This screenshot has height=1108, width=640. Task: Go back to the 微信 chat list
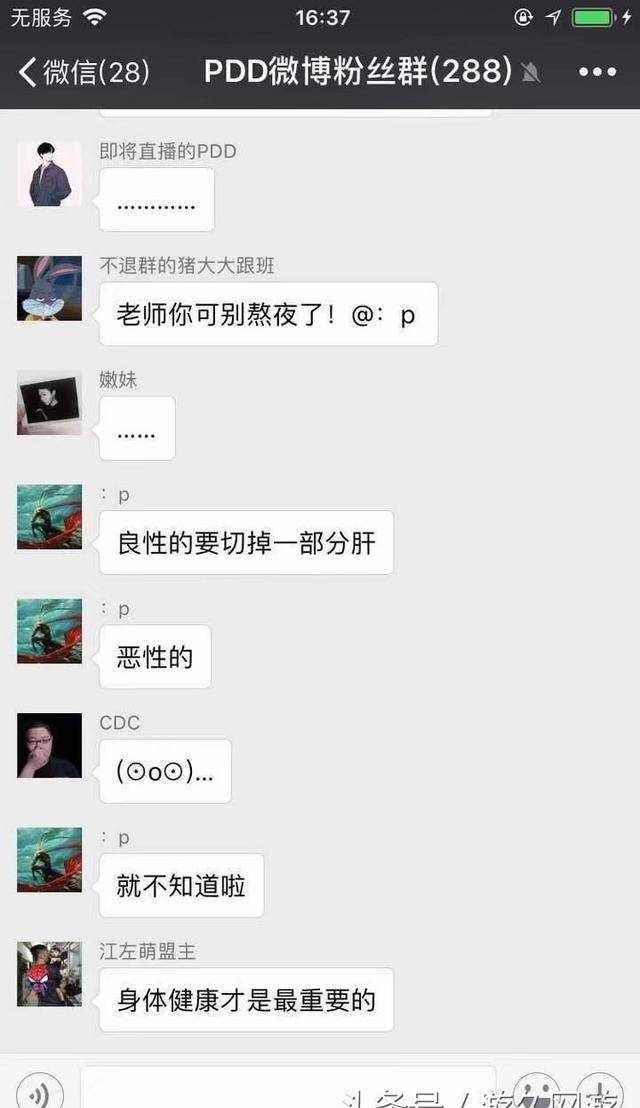83,72
